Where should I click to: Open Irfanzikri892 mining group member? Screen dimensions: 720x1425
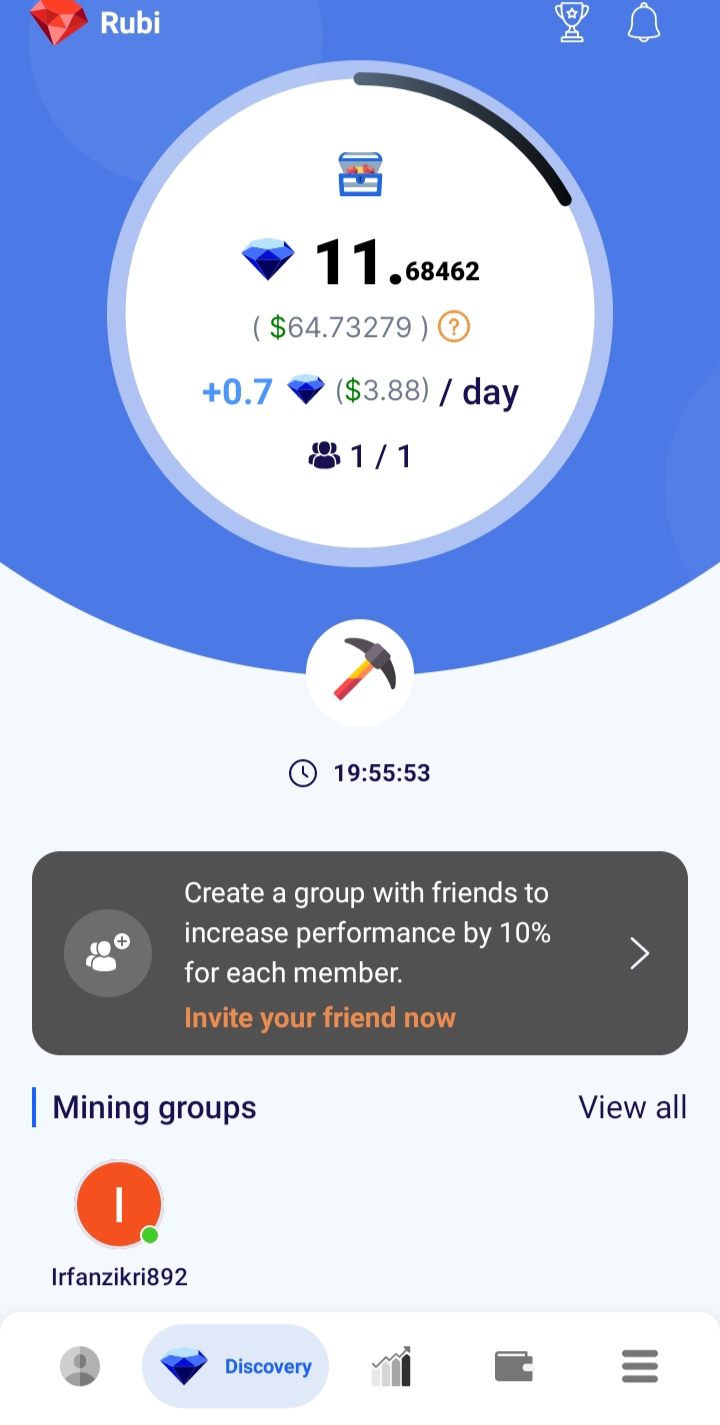[x=119, y=1206]
